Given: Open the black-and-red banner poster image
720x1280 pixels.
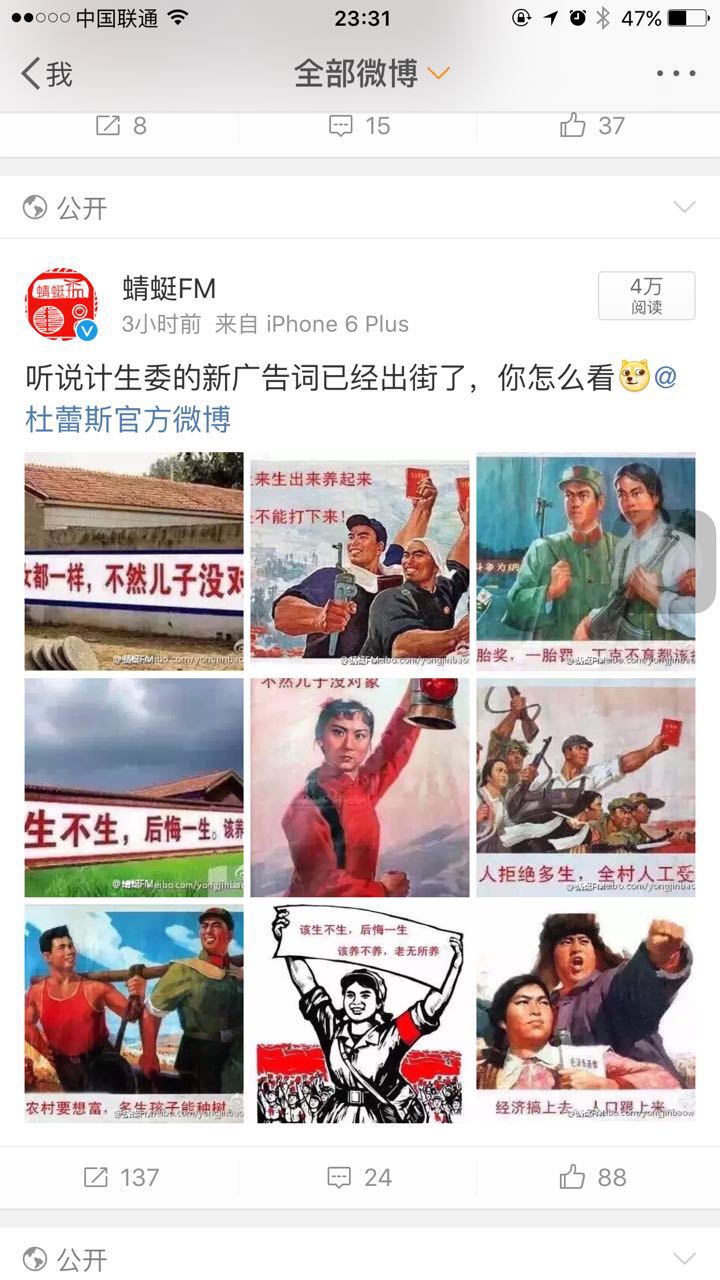Looking at the screenshot, I should coord(360,1013).
